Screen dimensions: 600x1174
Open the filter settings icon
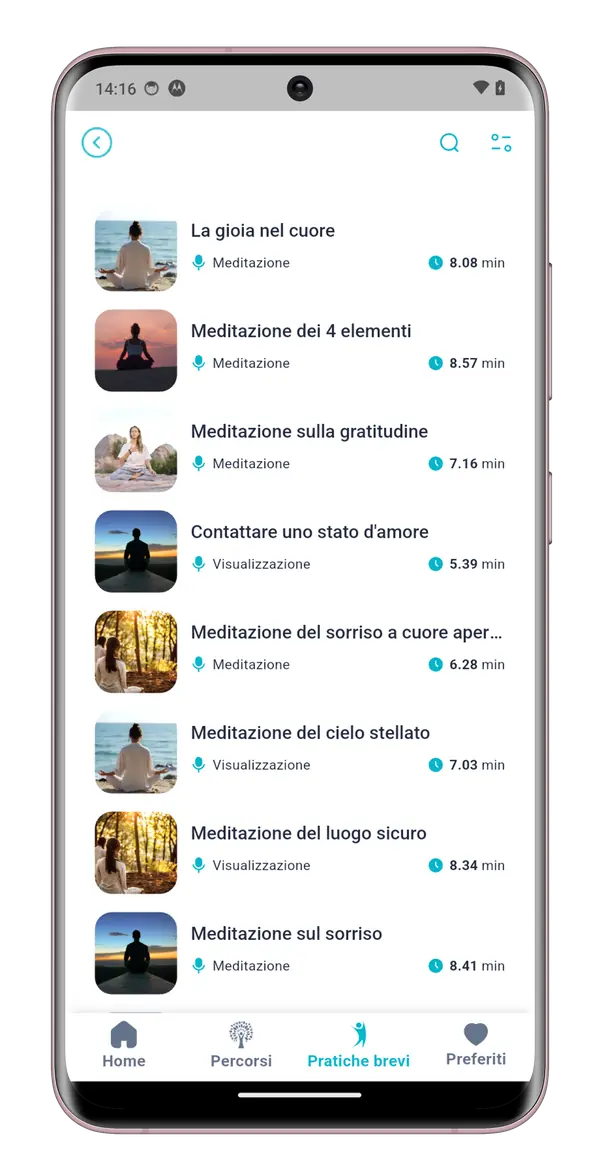click(x=501, y=142)
